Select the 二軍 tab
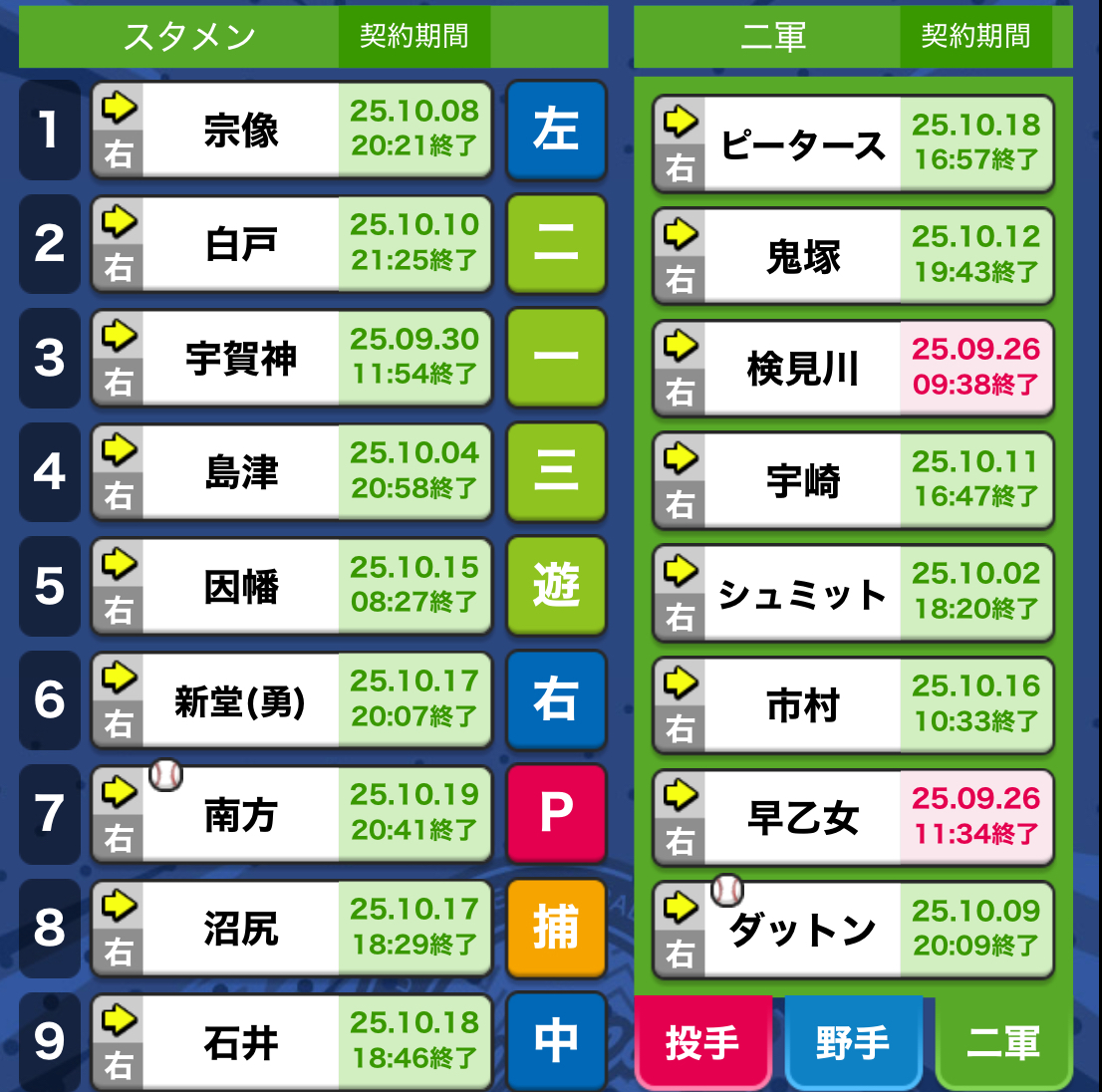1102x1092 pixels. [x=1003, y=1043]
